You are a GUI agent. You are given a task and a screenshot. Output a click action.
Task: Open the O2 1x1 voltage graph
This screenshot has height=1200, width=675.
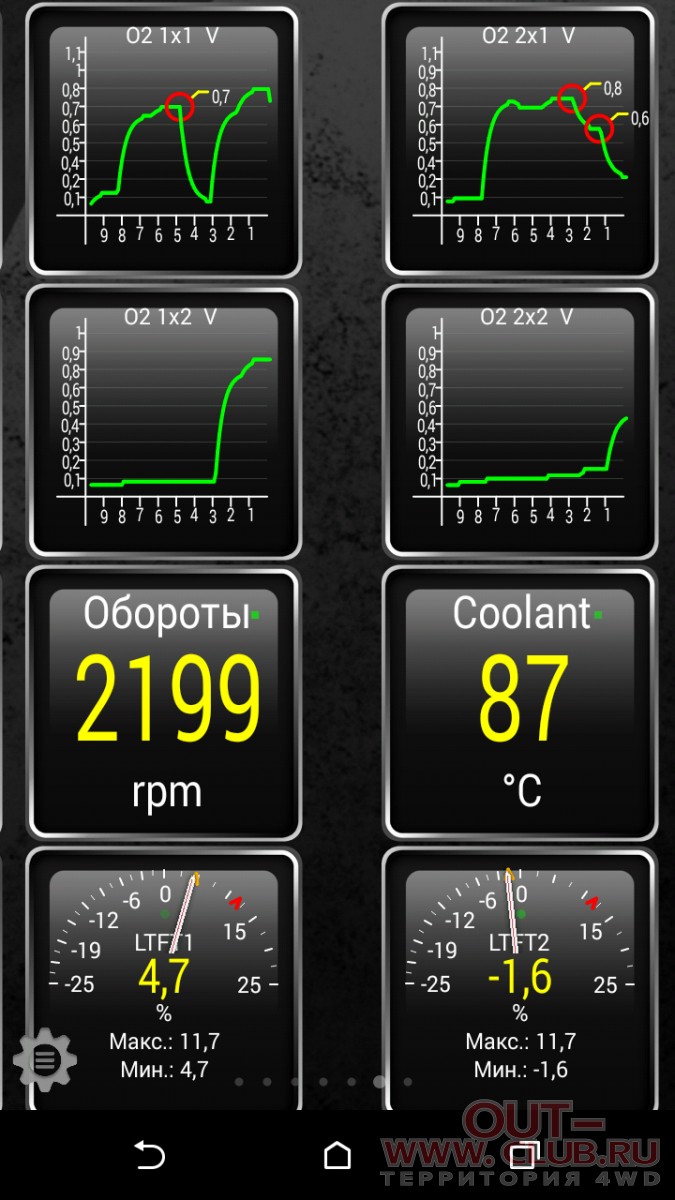[x=163, y=140]
